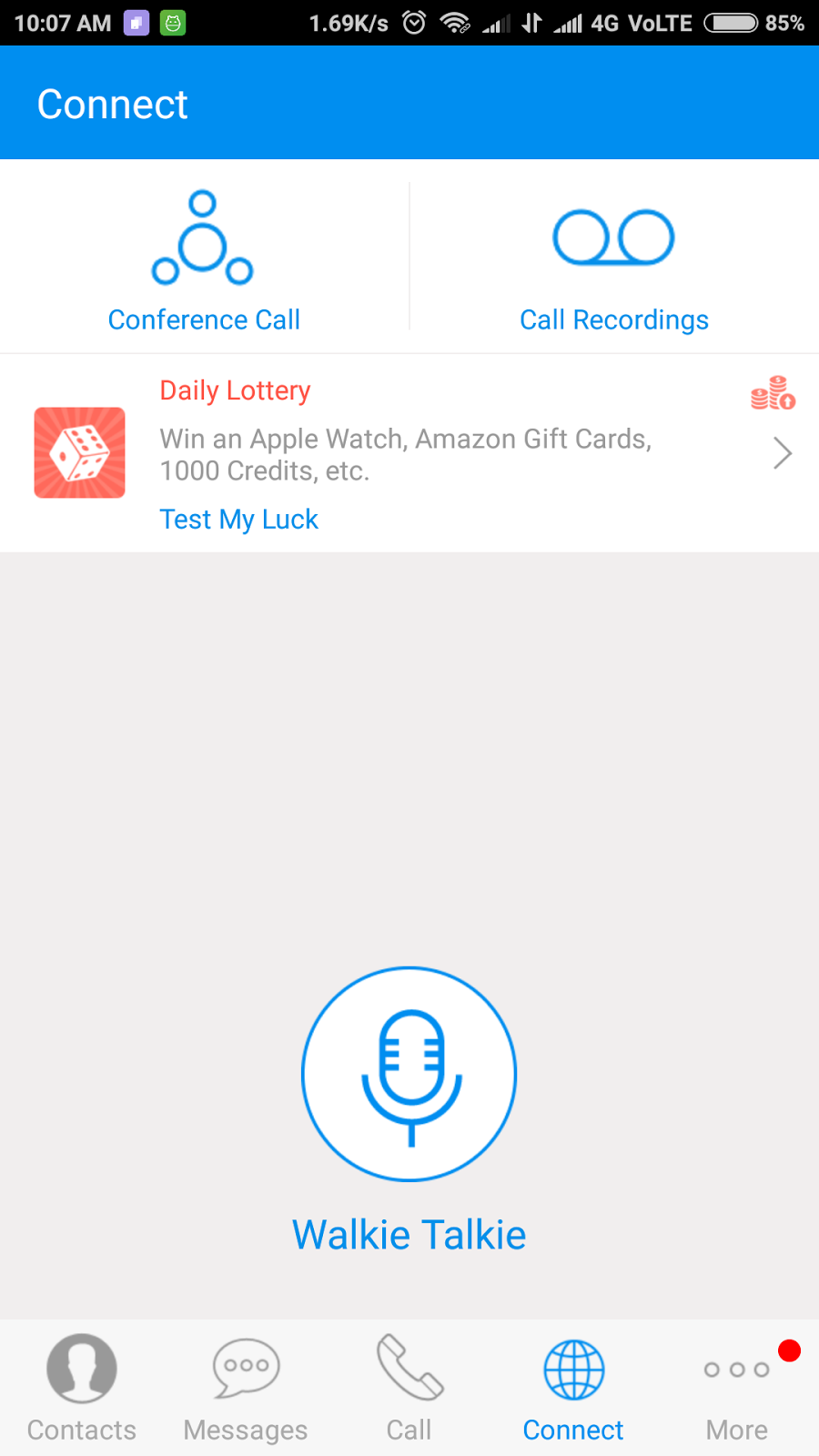Select the Call phone icon
The width and height of the screenshot is (819, 1456).
coord(409,1365)
